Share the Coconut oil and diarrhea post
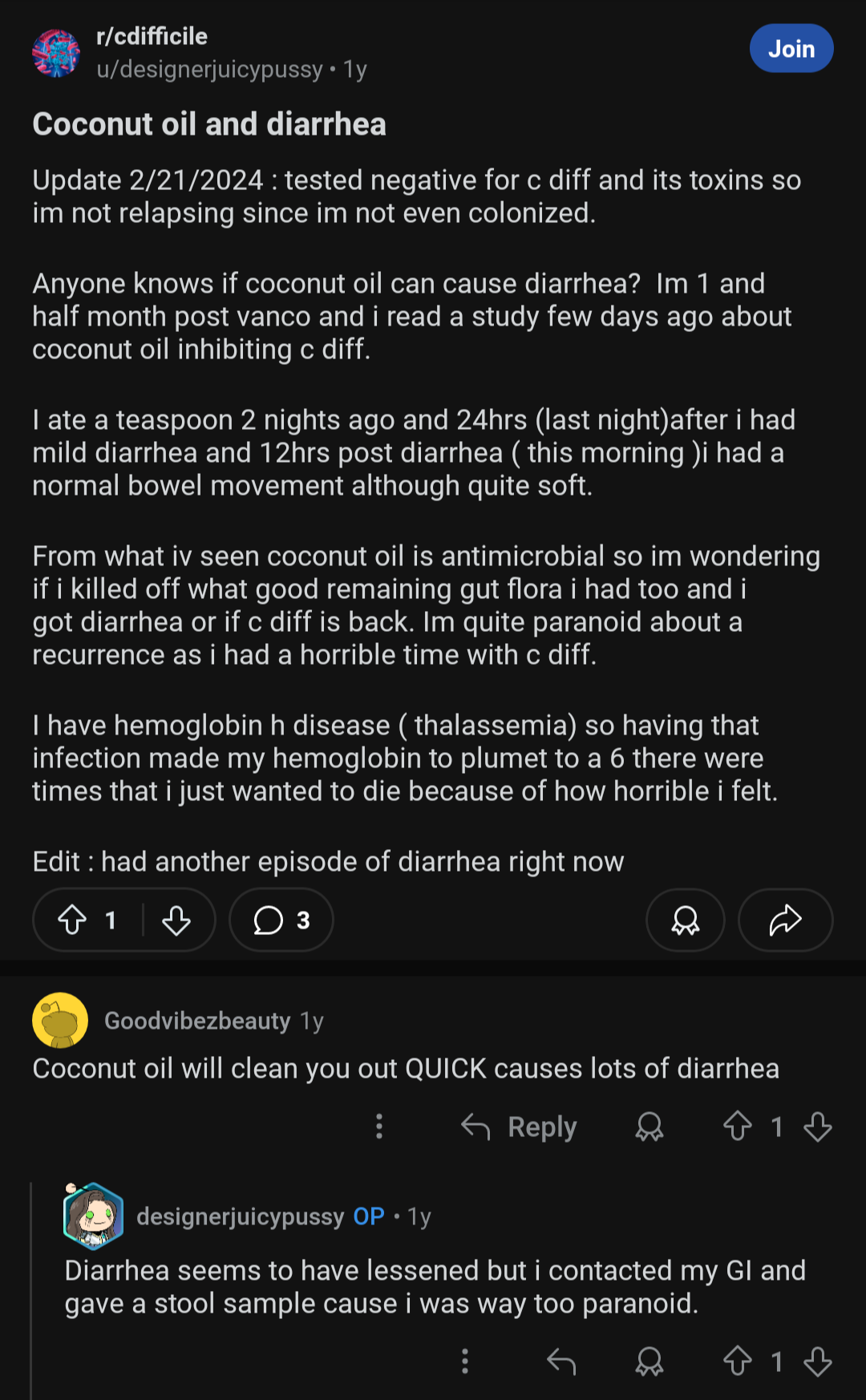 coord(785,920)
